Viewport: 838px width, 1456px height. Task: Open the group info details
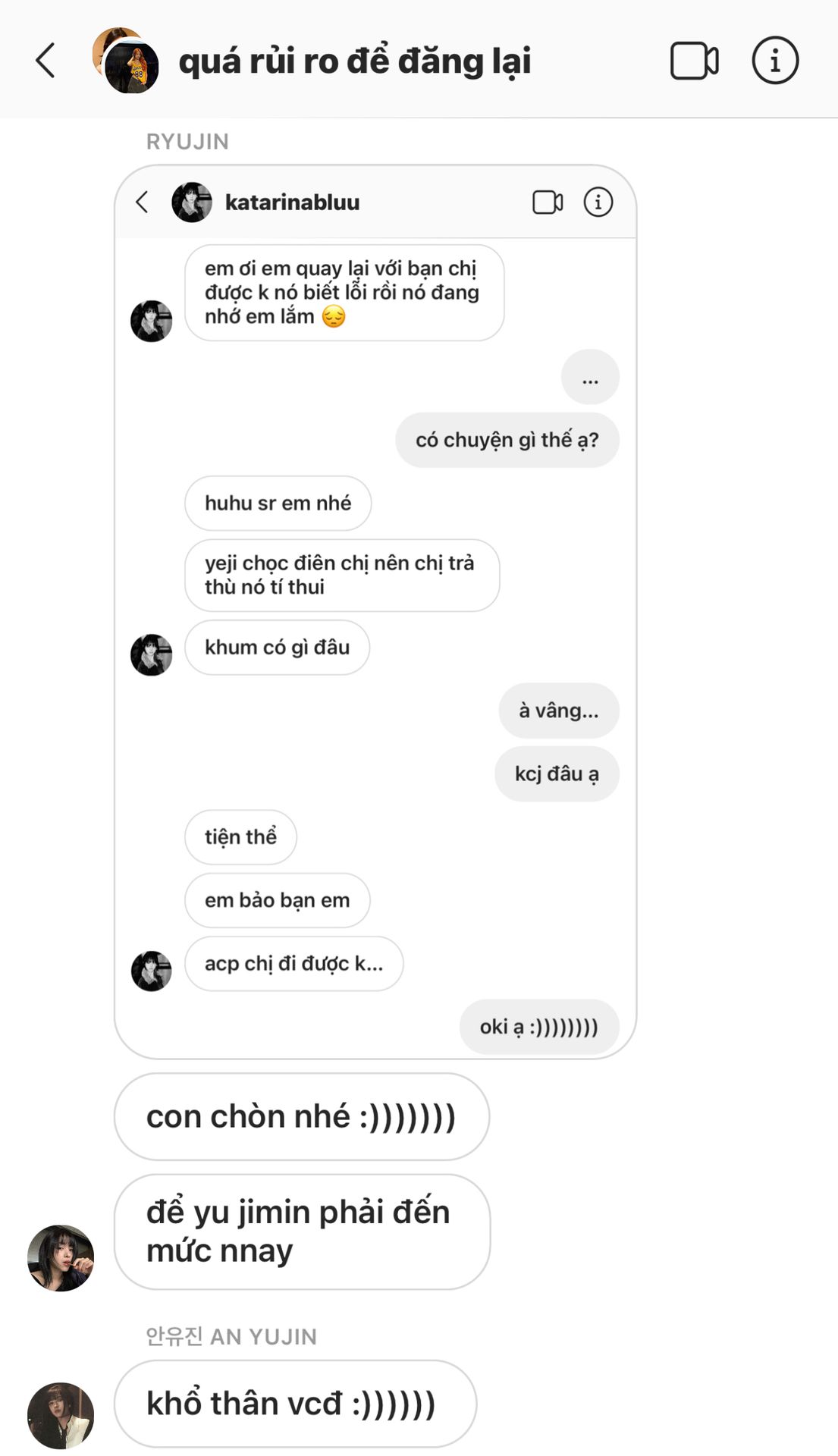click(774, 61)
